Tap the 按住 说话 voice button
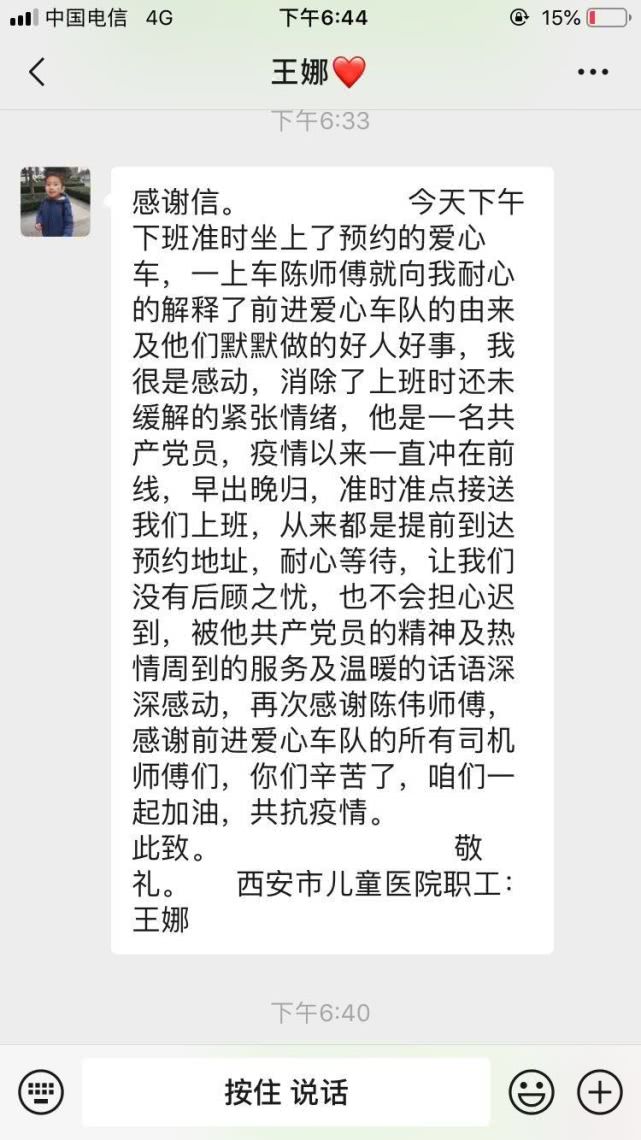The width and height of the screenshot is (641, 1140). tap(286, 1092)
